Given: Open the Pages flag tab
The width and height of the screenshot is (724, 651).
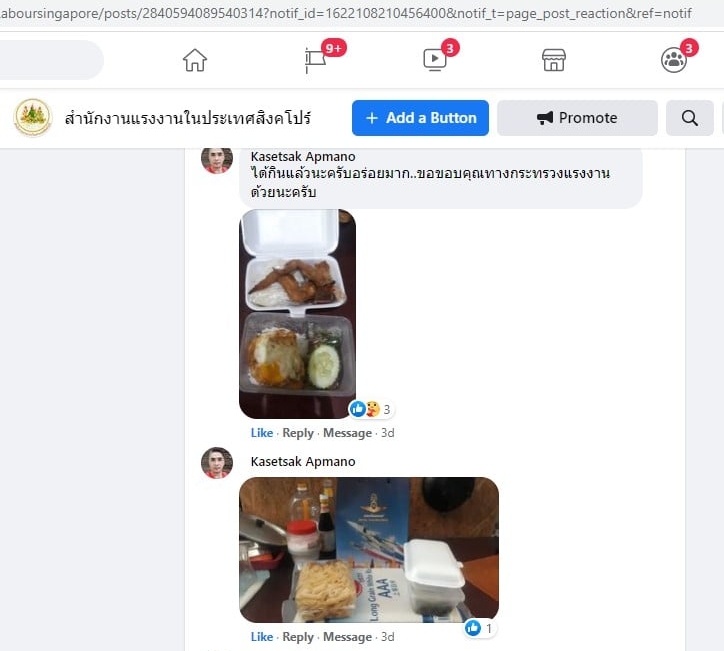Looking at the screenshot, I should point(316,60).
